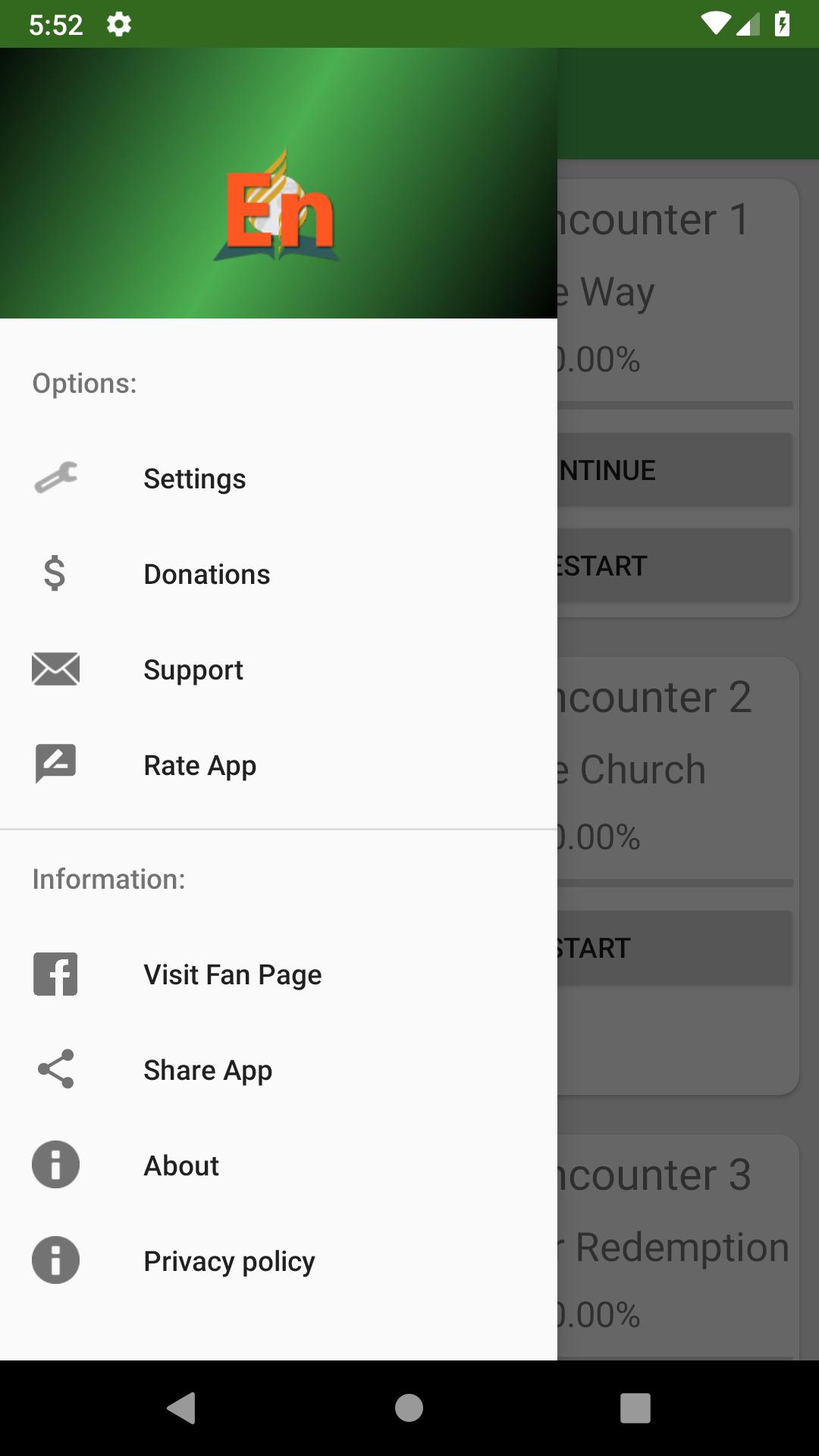The width and height of the screenshot is (819, 1456).
Task: Open the About entry
Action: tap(278, 1166)
